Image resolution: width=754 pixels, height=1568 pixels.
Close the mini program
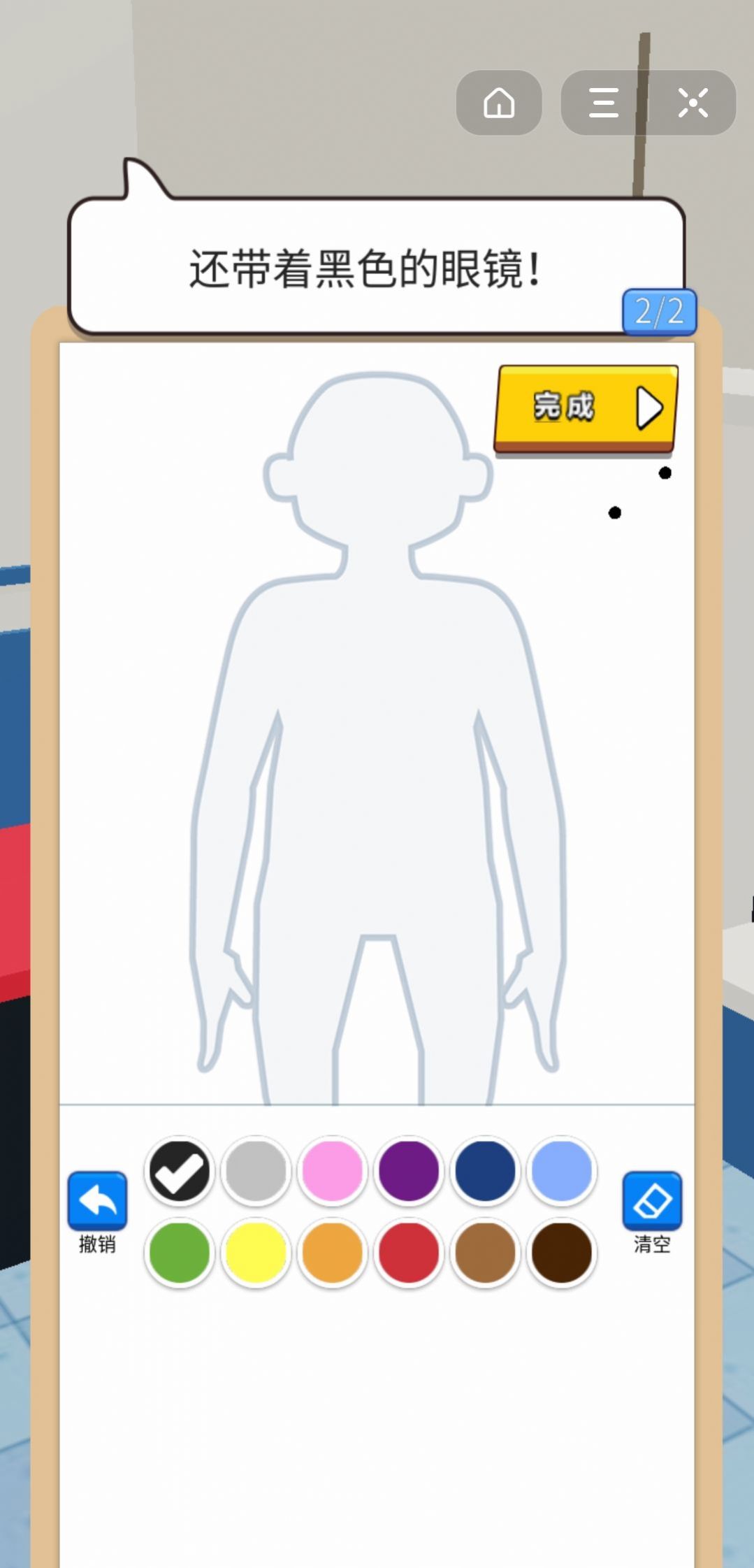click(x=693, y=103)
